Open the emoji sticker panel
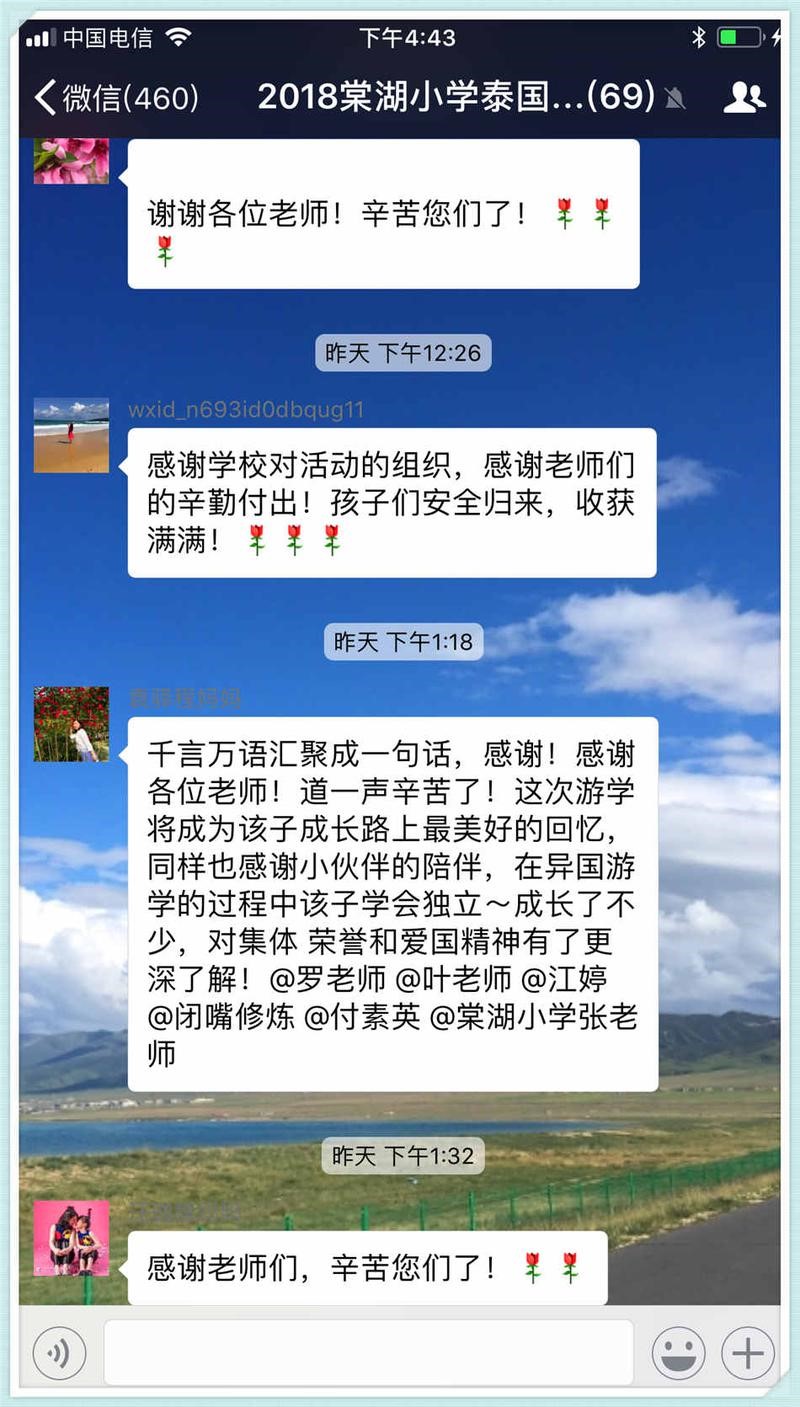This screenshot has width=800, height=1407. coord(678,1353)
